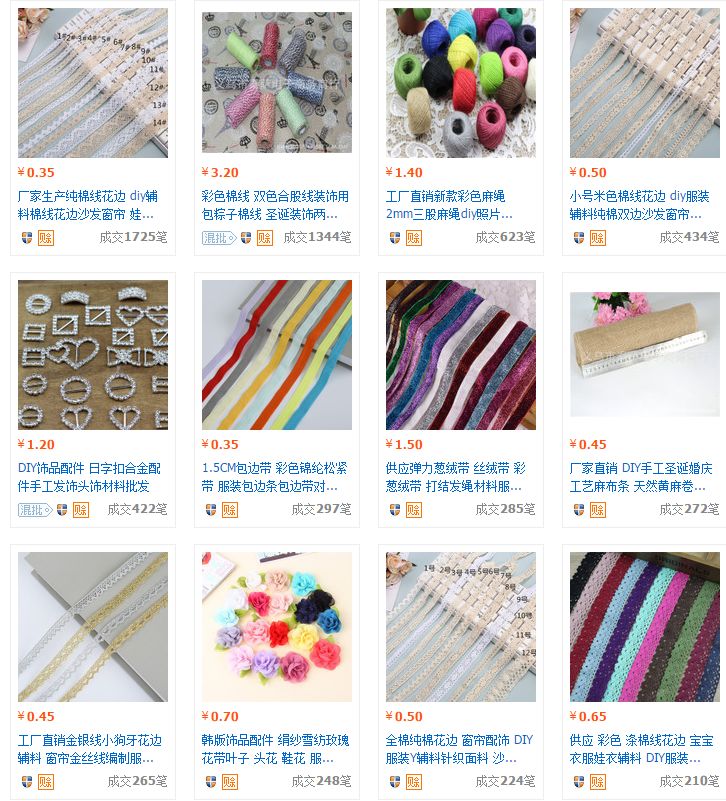
Task: View the 供应 彩色 涤棉线花边 product
Action: (644, 627)
